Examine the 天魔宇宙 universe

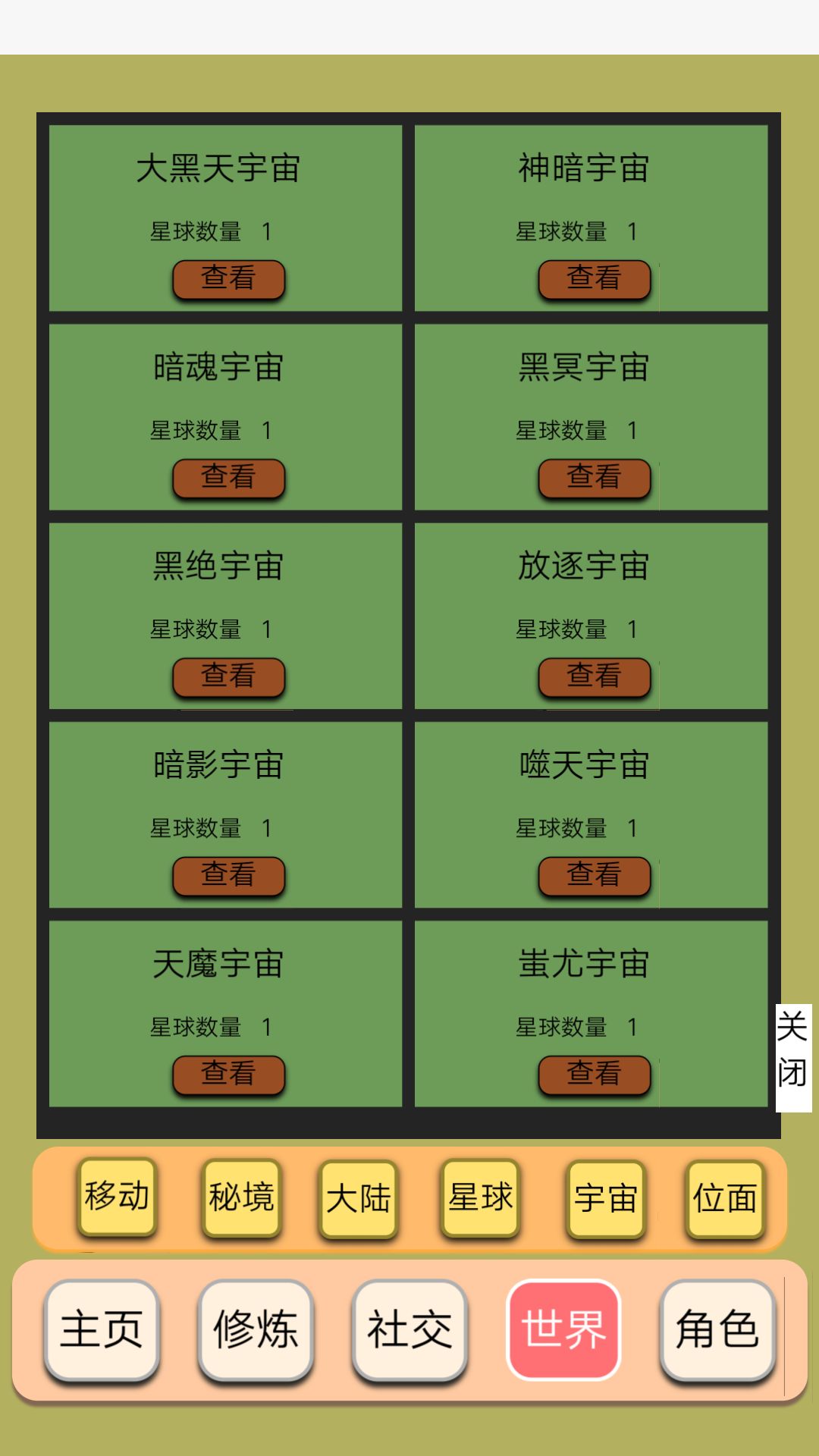229,1075
